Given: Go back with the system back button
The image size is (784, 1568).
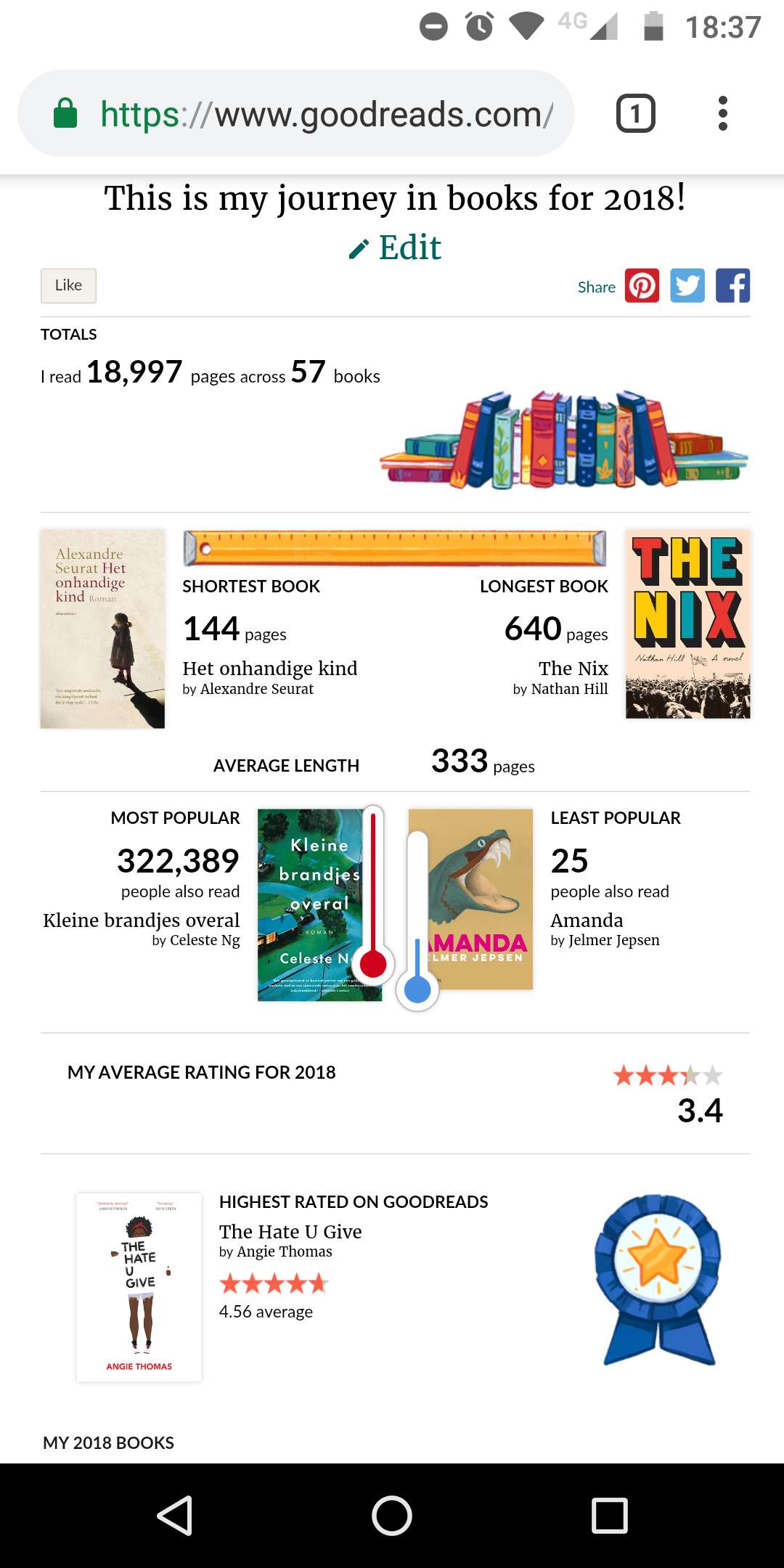Looking at the screenshot, I should click(174, 1516).
